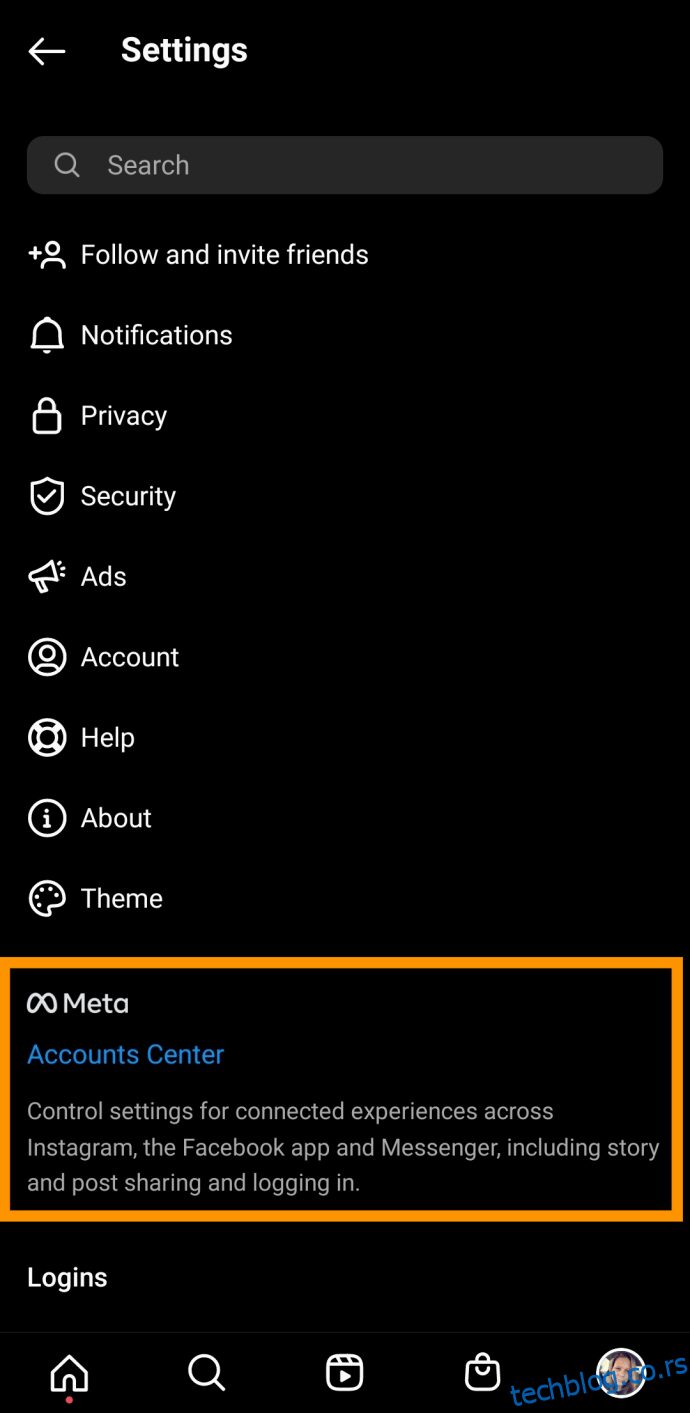Screen dimensions: 690x1413
Task: Open Follow and invite friends
Action: coord(345,255)
